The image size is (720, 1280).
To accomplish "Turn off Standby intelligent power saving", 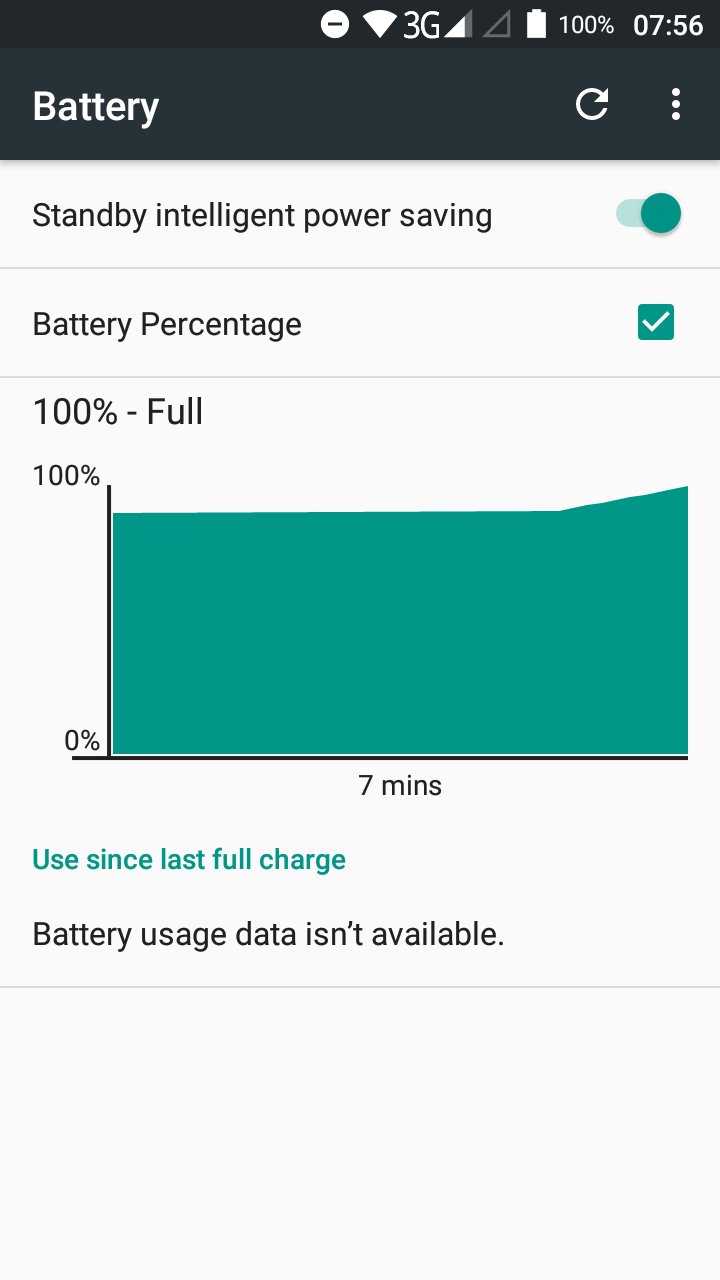I will pyautogui.click(x=649, y=214).
